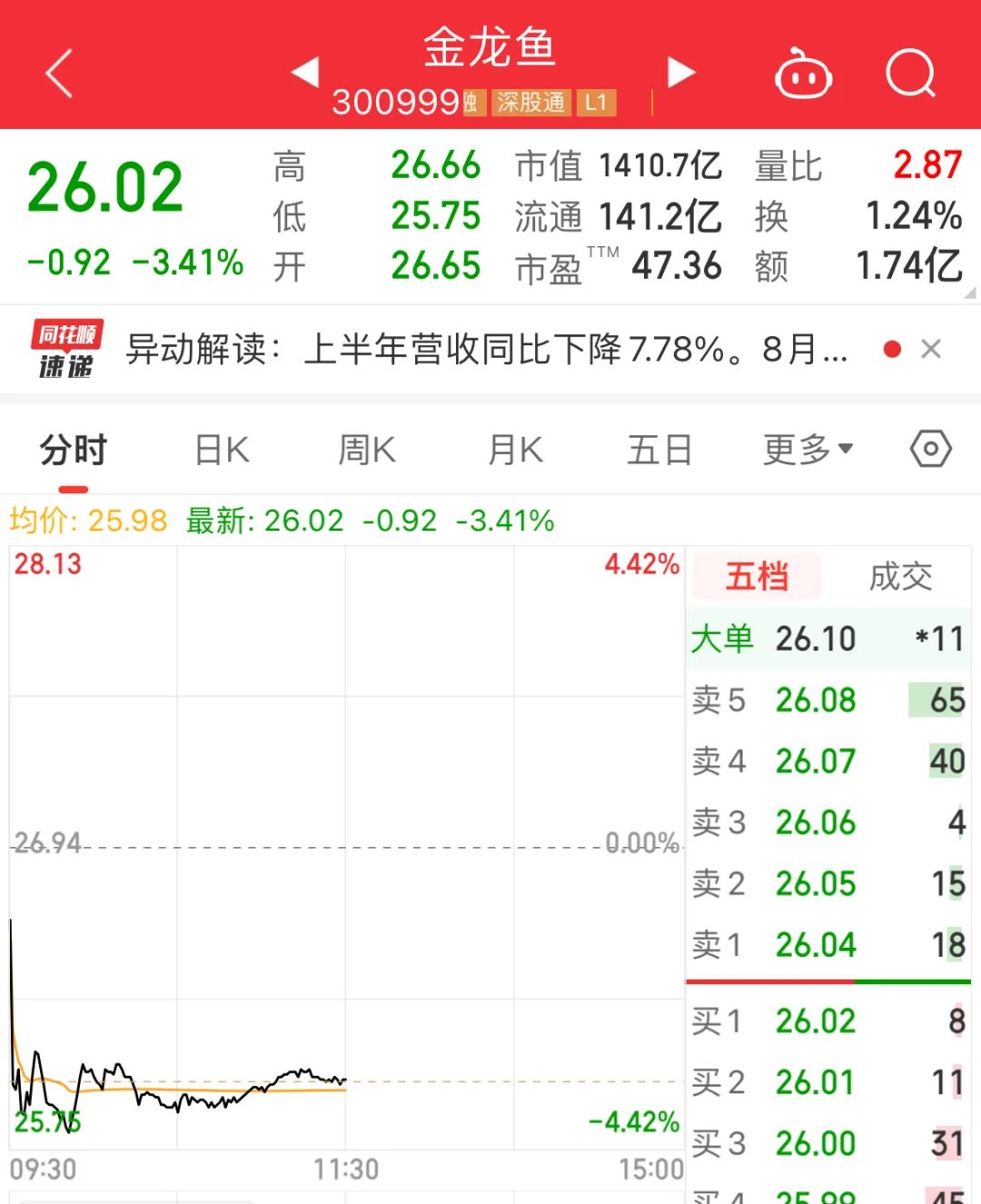Switch to the 日K chart
Image resolution: width=981 pixels, height=1204 pixels.
point(222,451)
